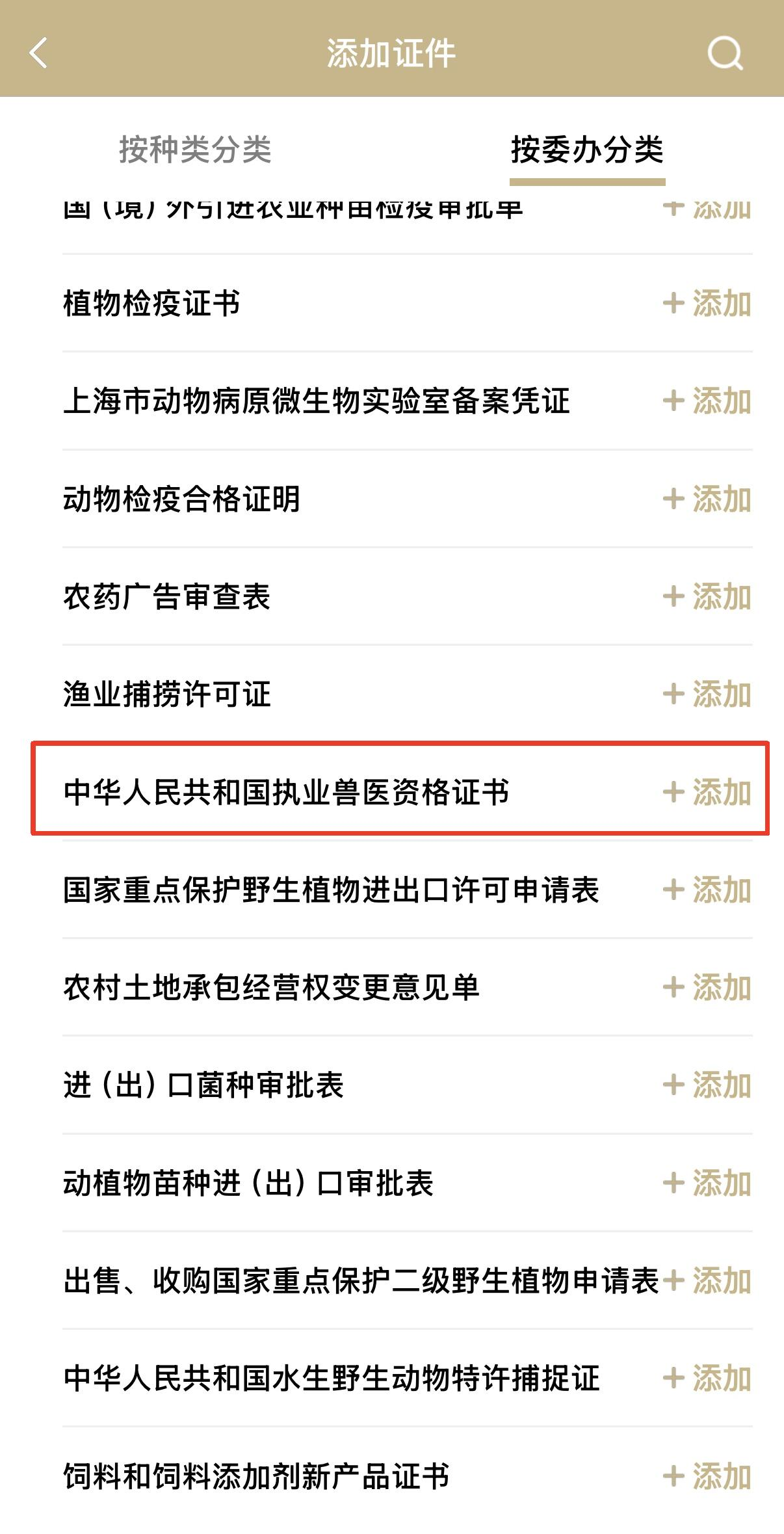Screen dimensions: 784x1534
Task: Add 进(出)口菌种审批表
Action: pos(707,1085)
